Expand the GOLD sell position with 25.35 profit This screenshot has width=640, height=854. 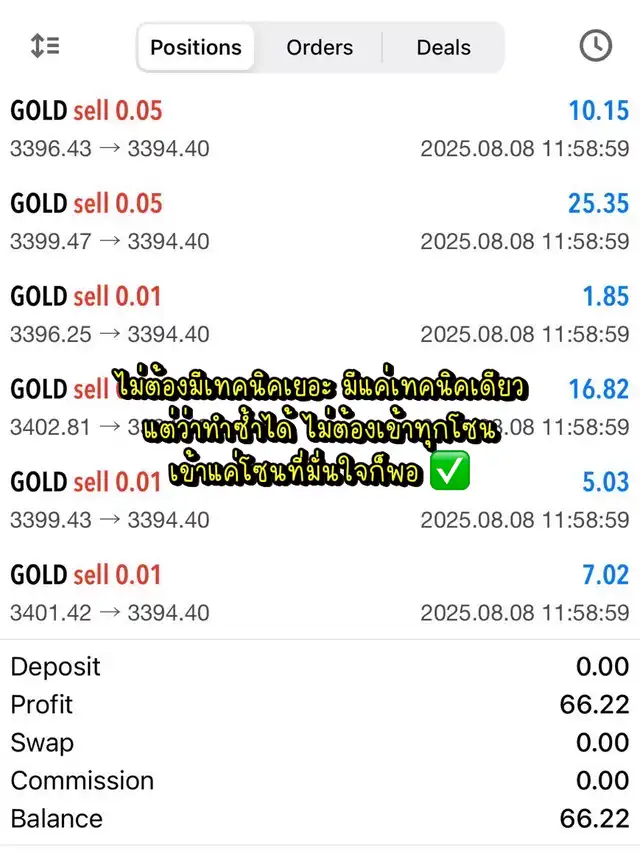point(320,222)
